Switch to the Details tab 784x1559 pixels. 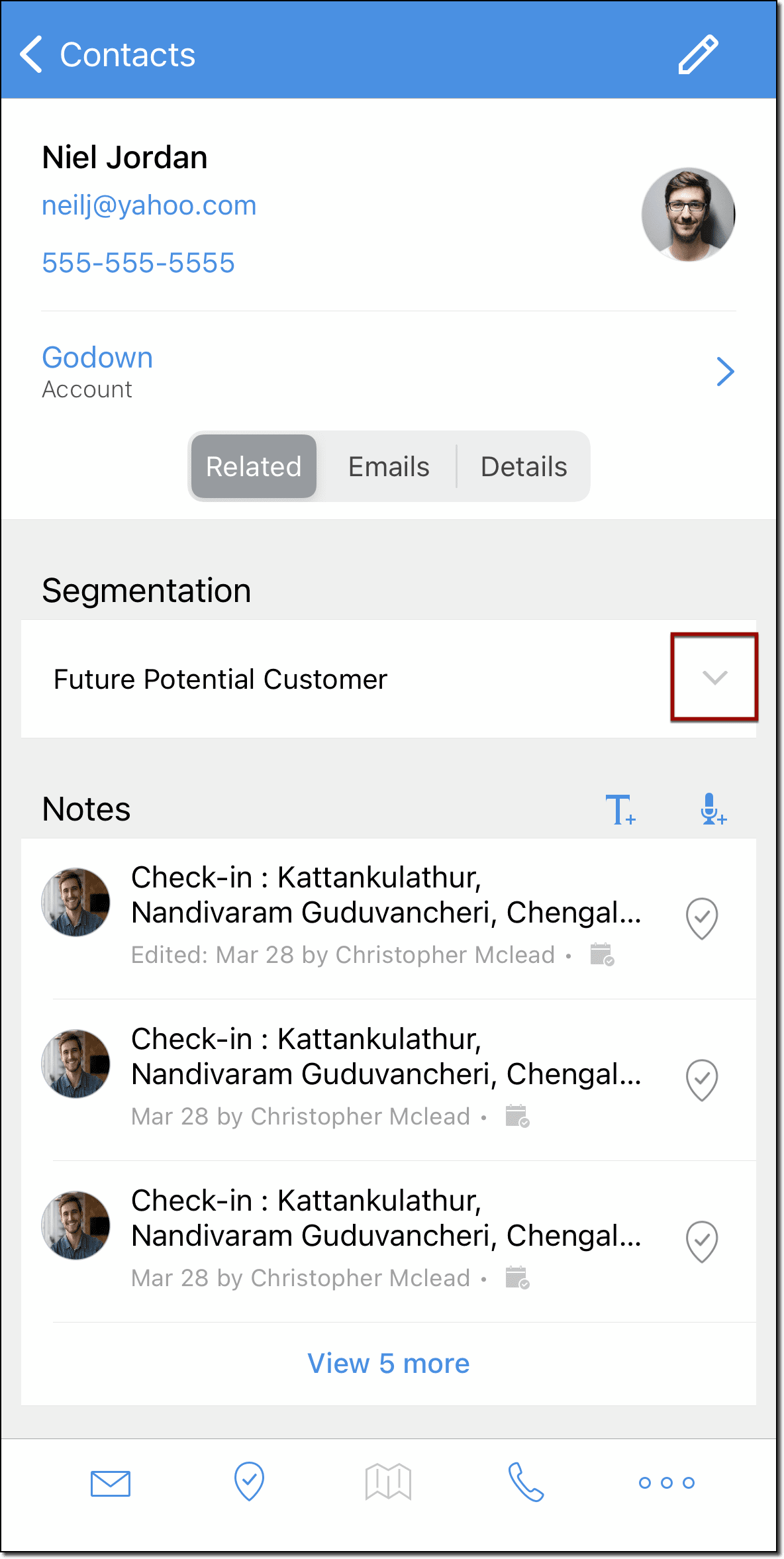523,467
